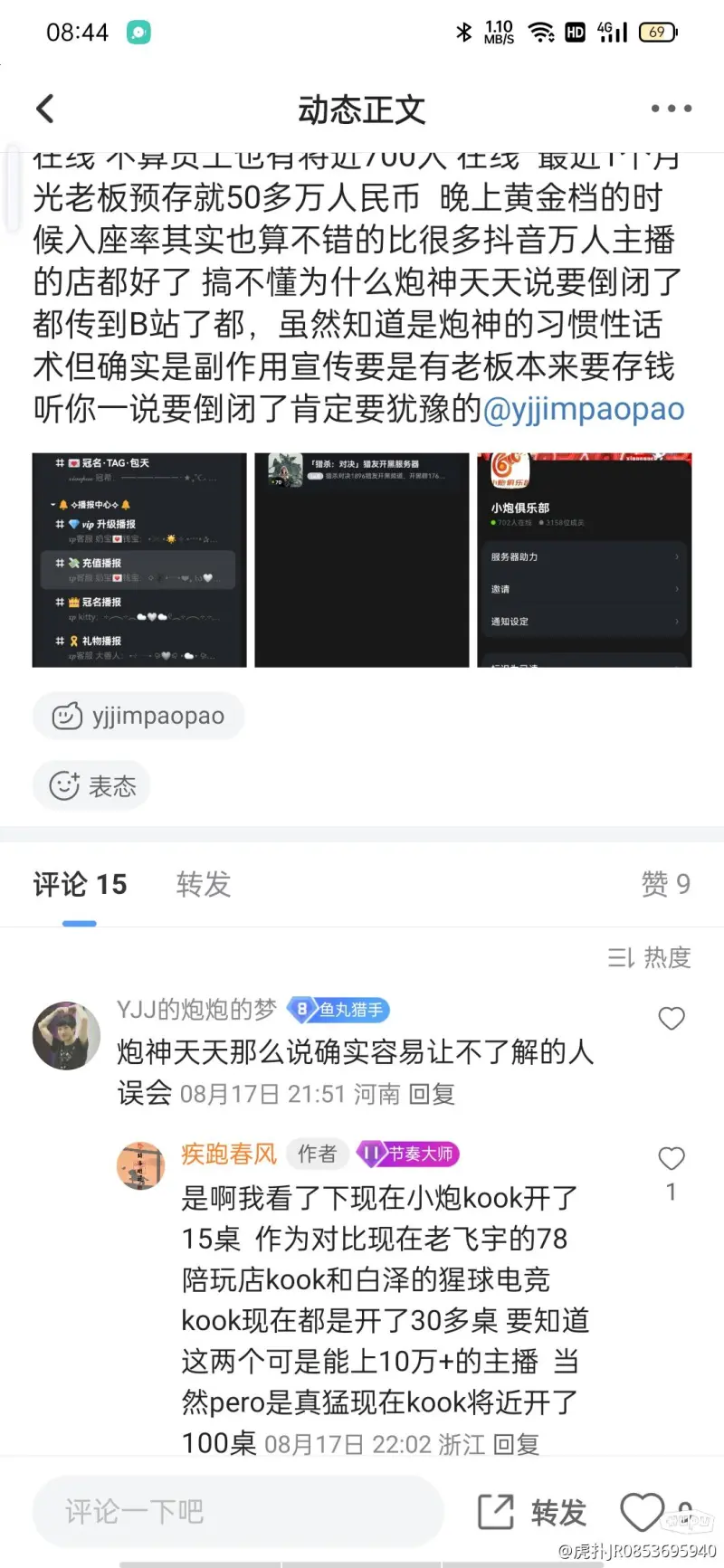View the first attached screenshot
724x1568 pixels.
pos(139,560)
